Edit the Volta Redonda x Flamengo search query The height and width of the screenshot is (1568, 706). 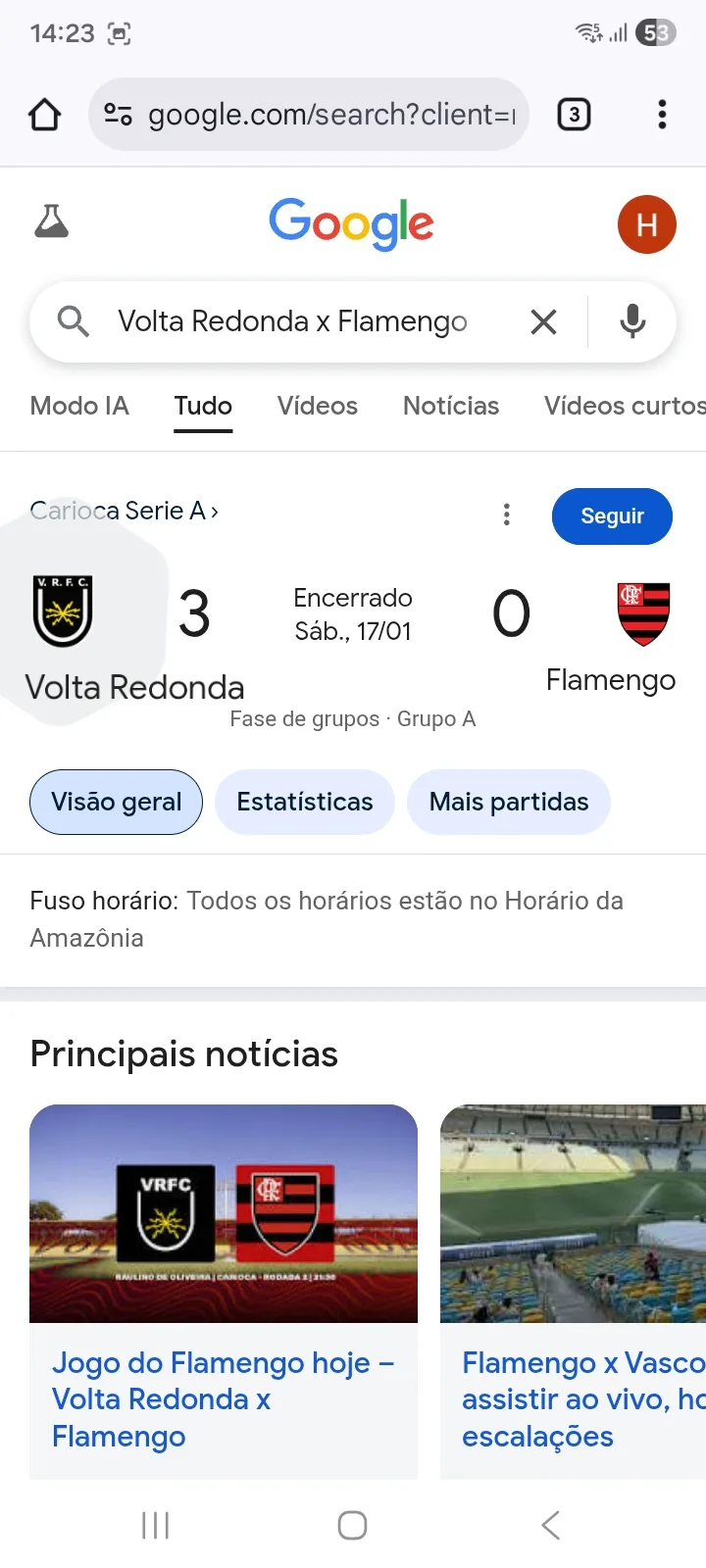(292, 321)
